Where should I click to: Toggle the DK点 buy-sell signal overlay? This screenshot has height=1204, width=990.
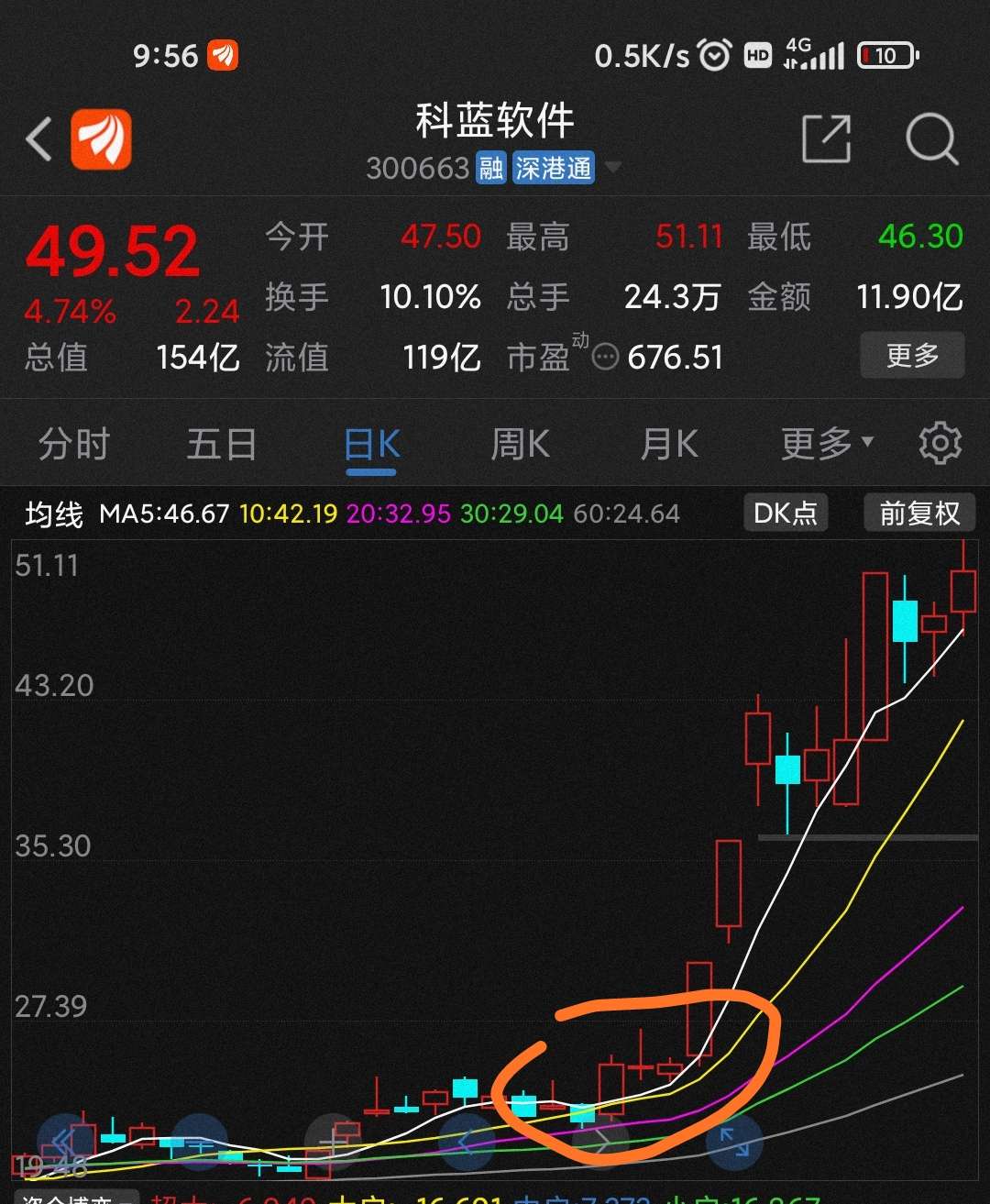pyautogui.click(x=784, y=513)
